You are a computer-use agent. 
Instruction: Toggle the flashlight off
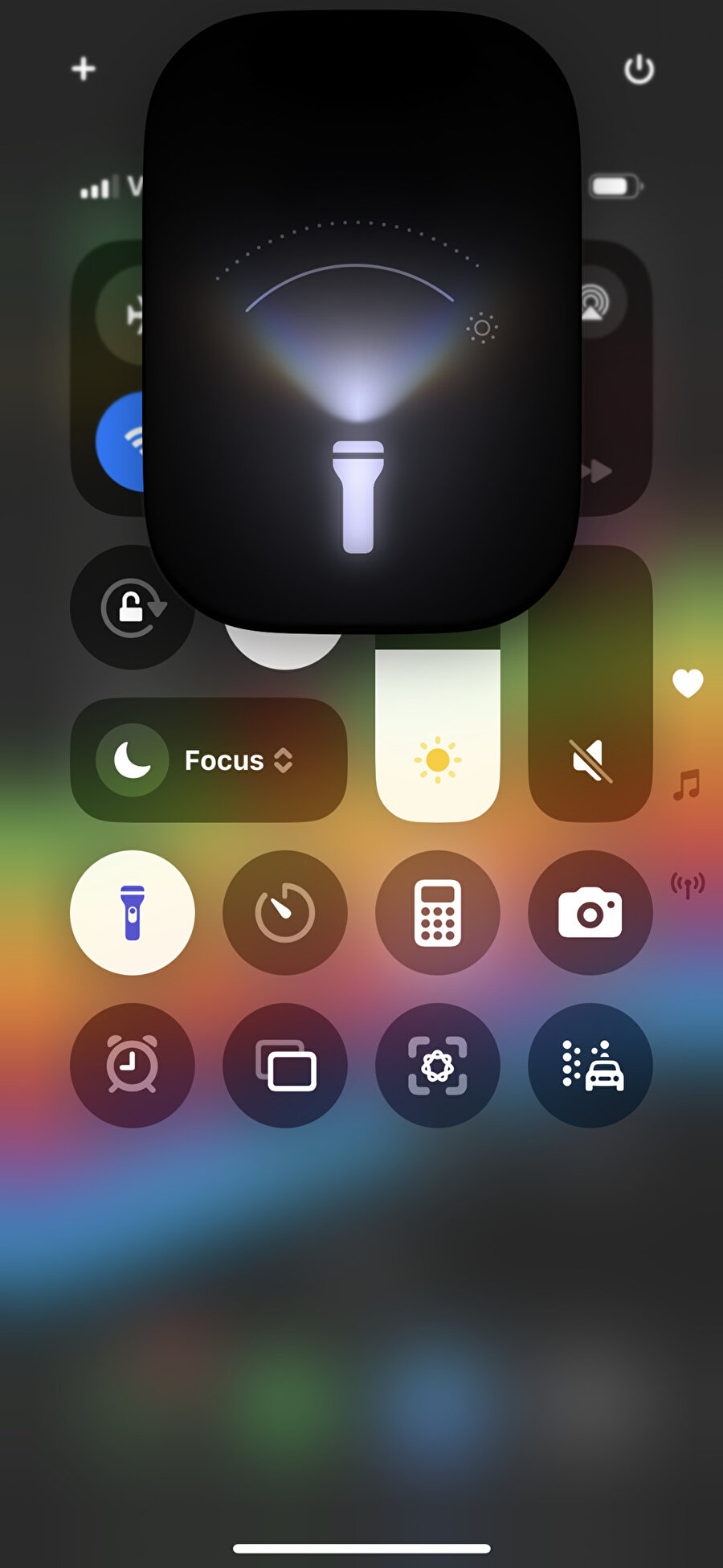pyautogui.click(x=133, y=914)
